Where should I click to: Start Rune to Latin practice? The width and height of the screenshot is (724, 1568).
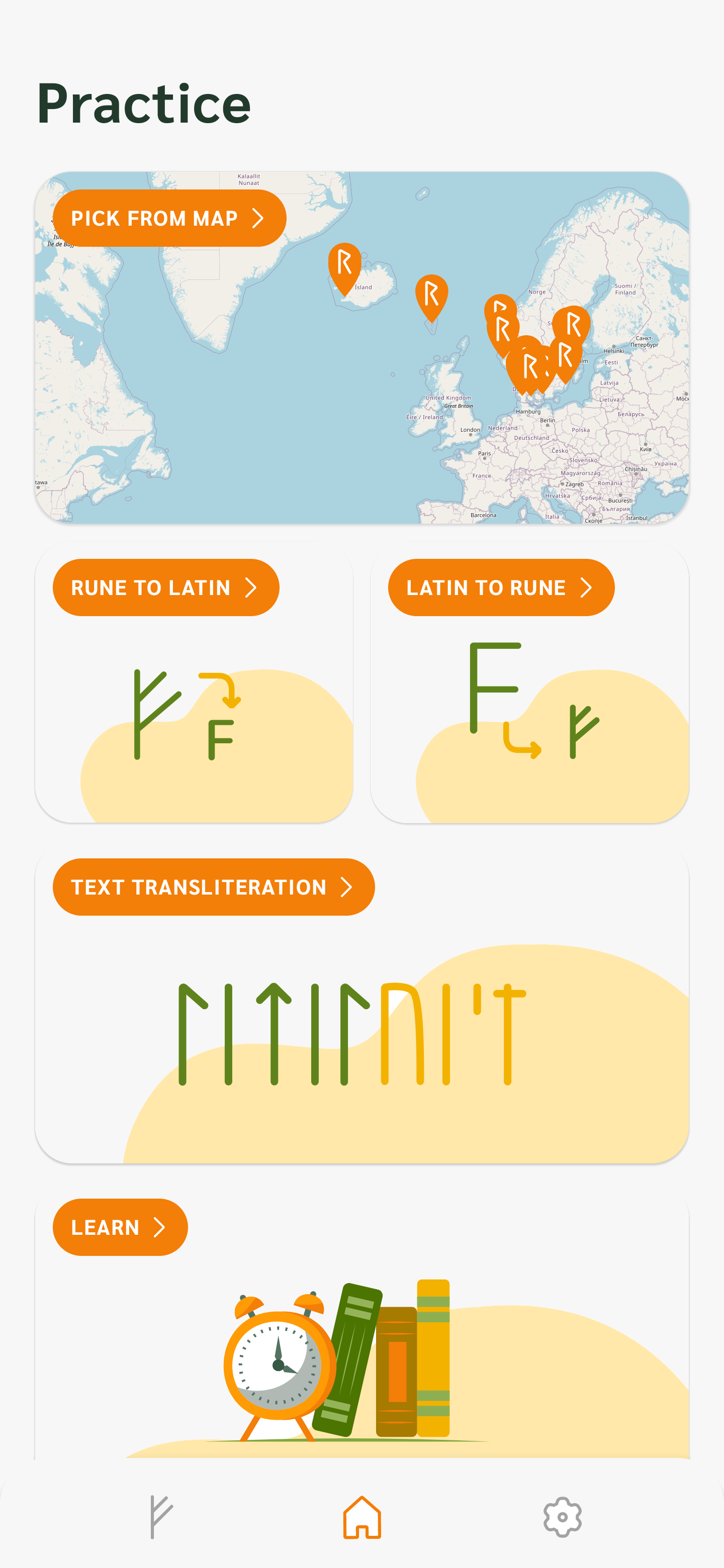tap(165, 587)
